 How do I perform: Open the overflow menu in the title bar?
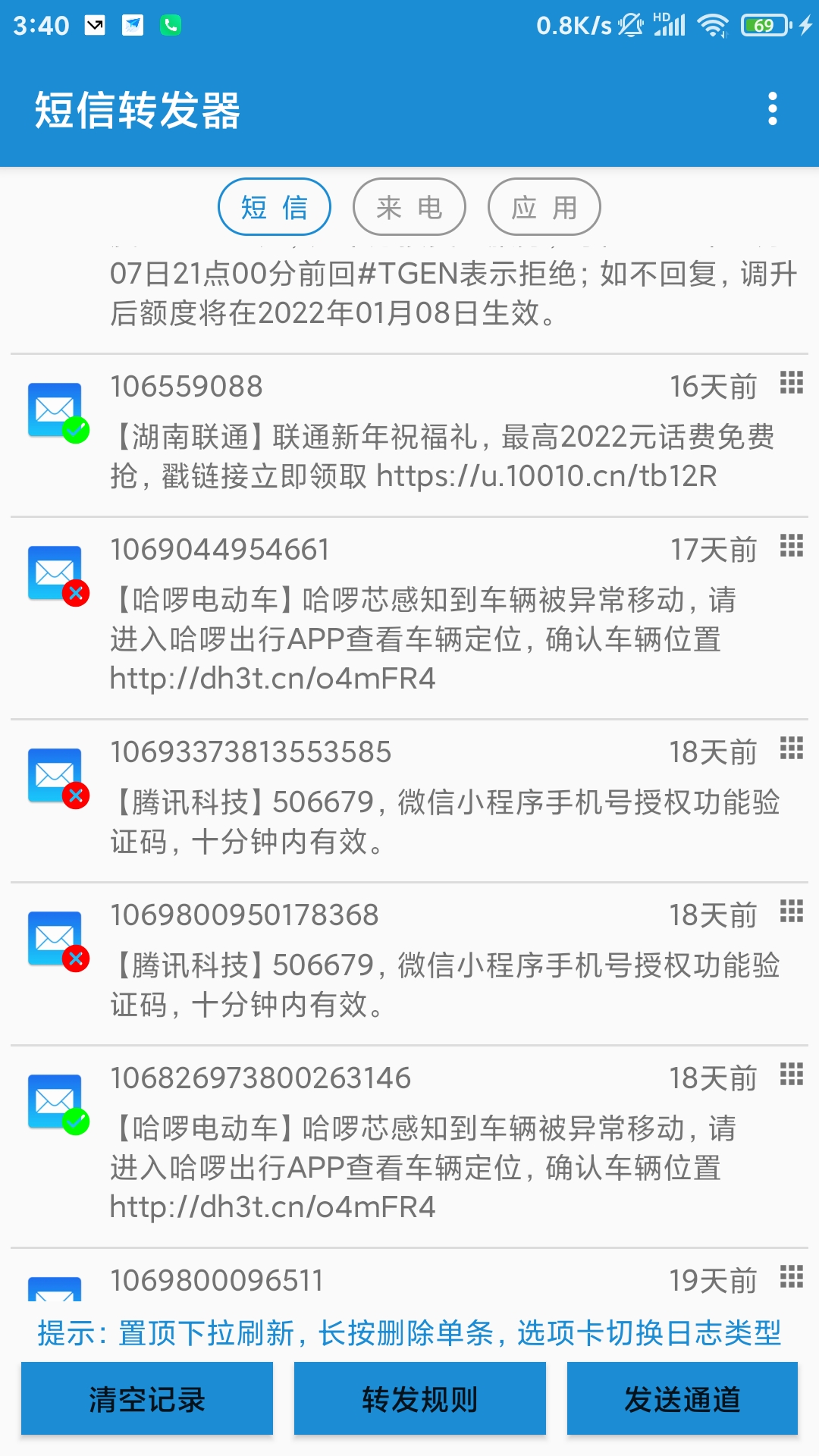pos(772,108)
